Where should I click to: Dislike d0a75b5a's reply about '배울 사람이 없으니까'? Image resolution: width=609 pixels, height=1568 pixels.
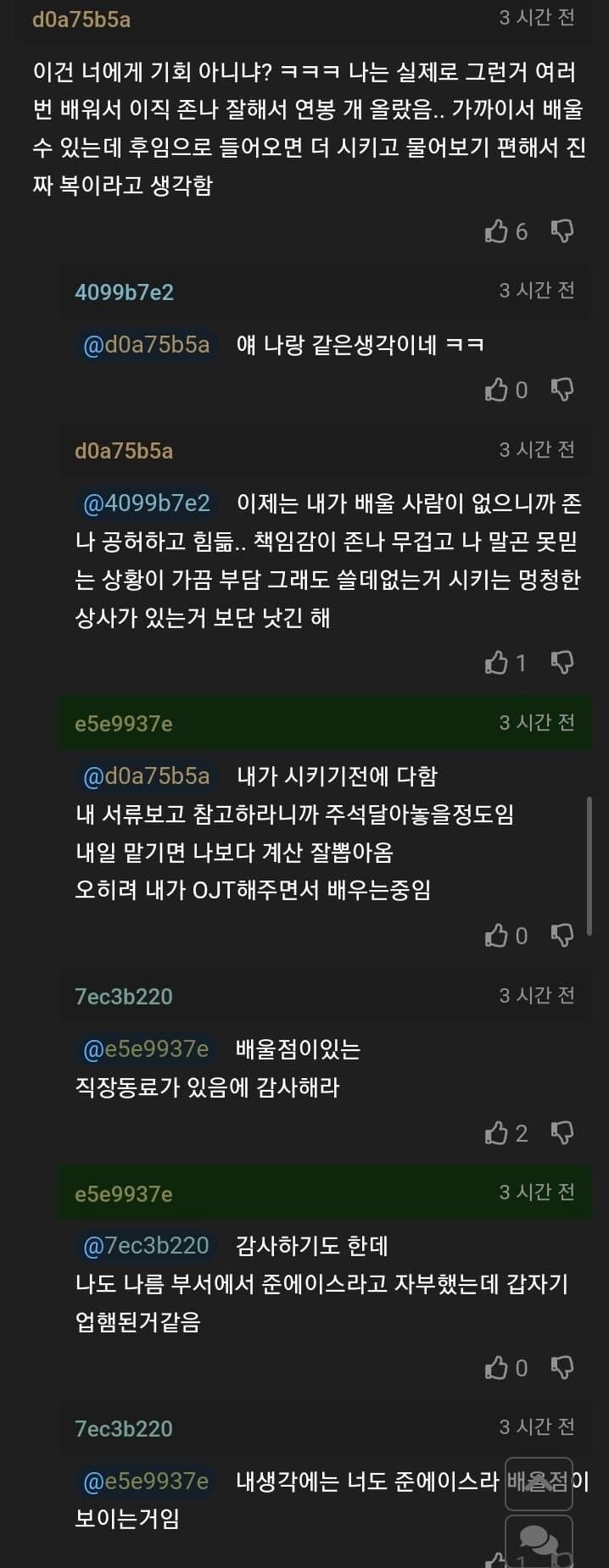[562, 663]
